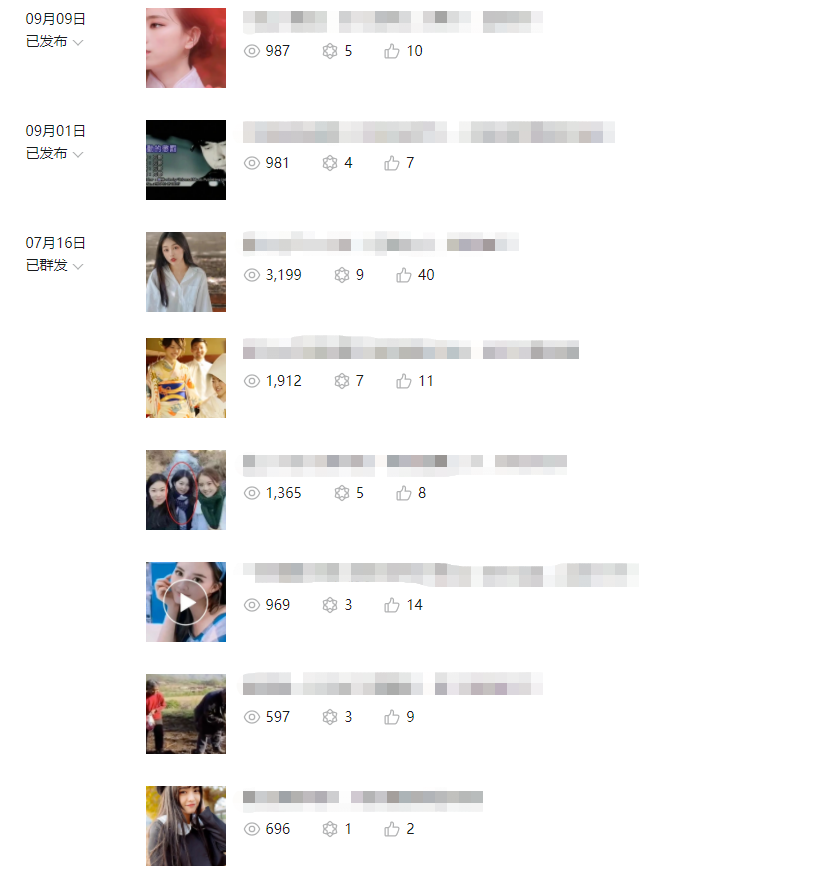This screenshot has height=879, width=822.
Task: Open the article thumbnail with 981 views
Action: coord(186,160)
